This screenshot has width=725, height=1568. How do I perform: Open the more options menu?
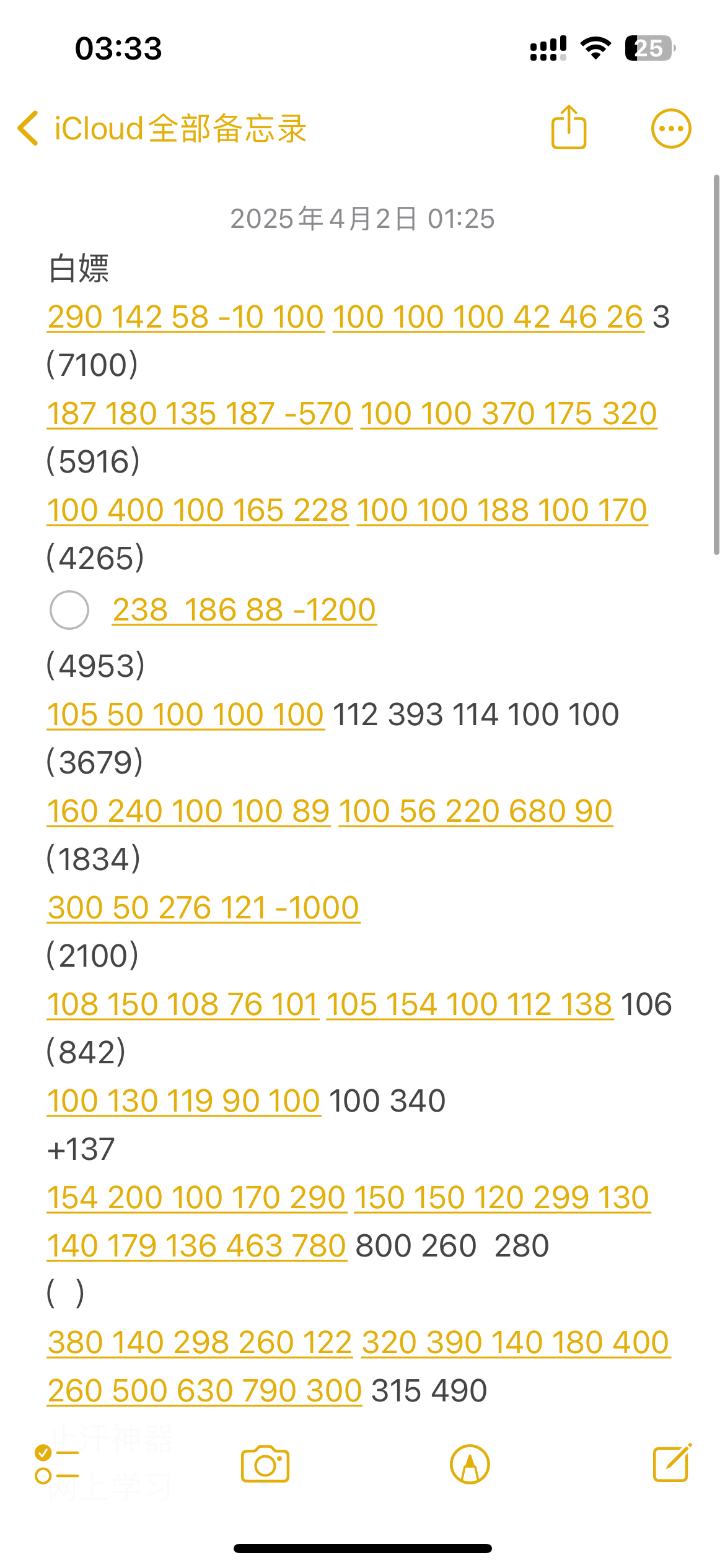point(670,129)
